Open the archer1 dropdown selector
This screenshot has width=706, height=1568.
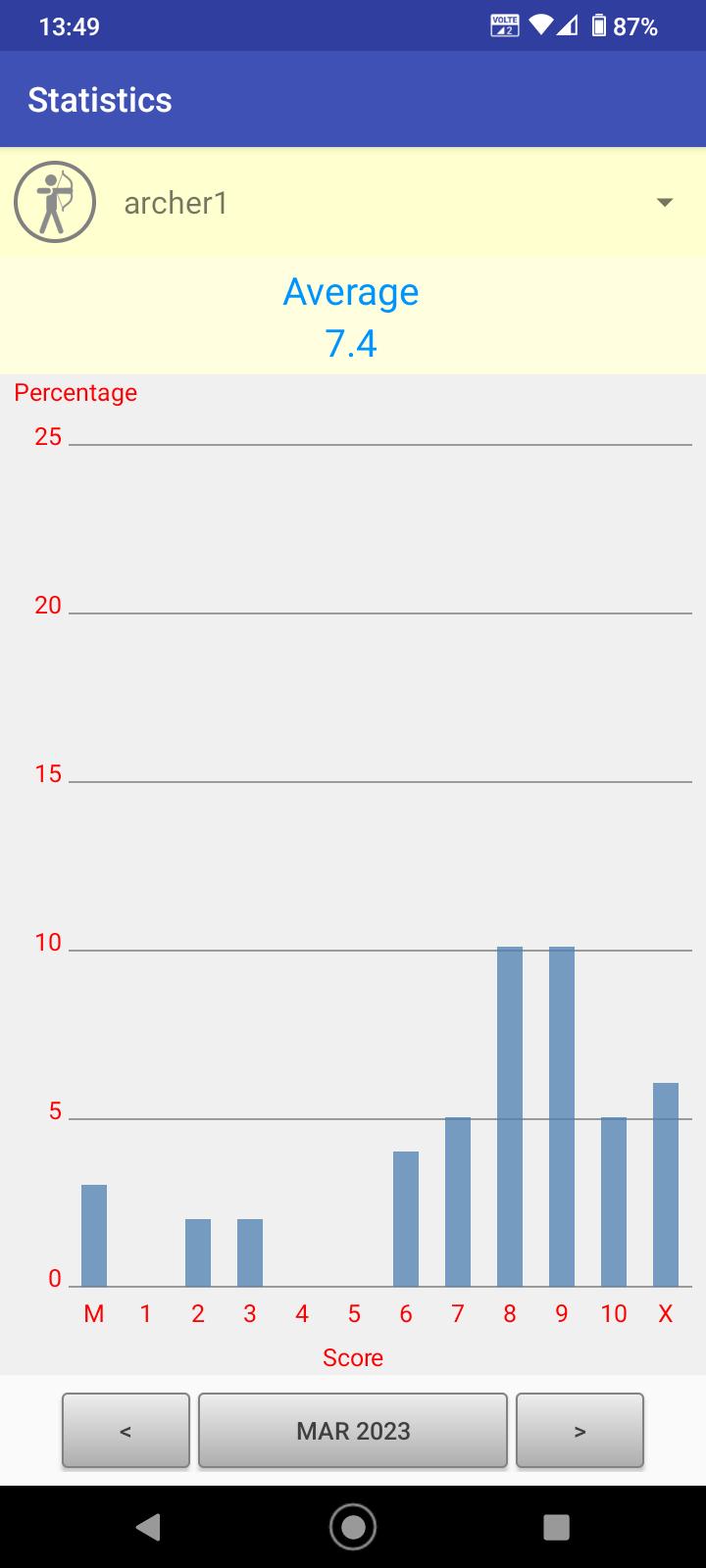tap(353, 202)
